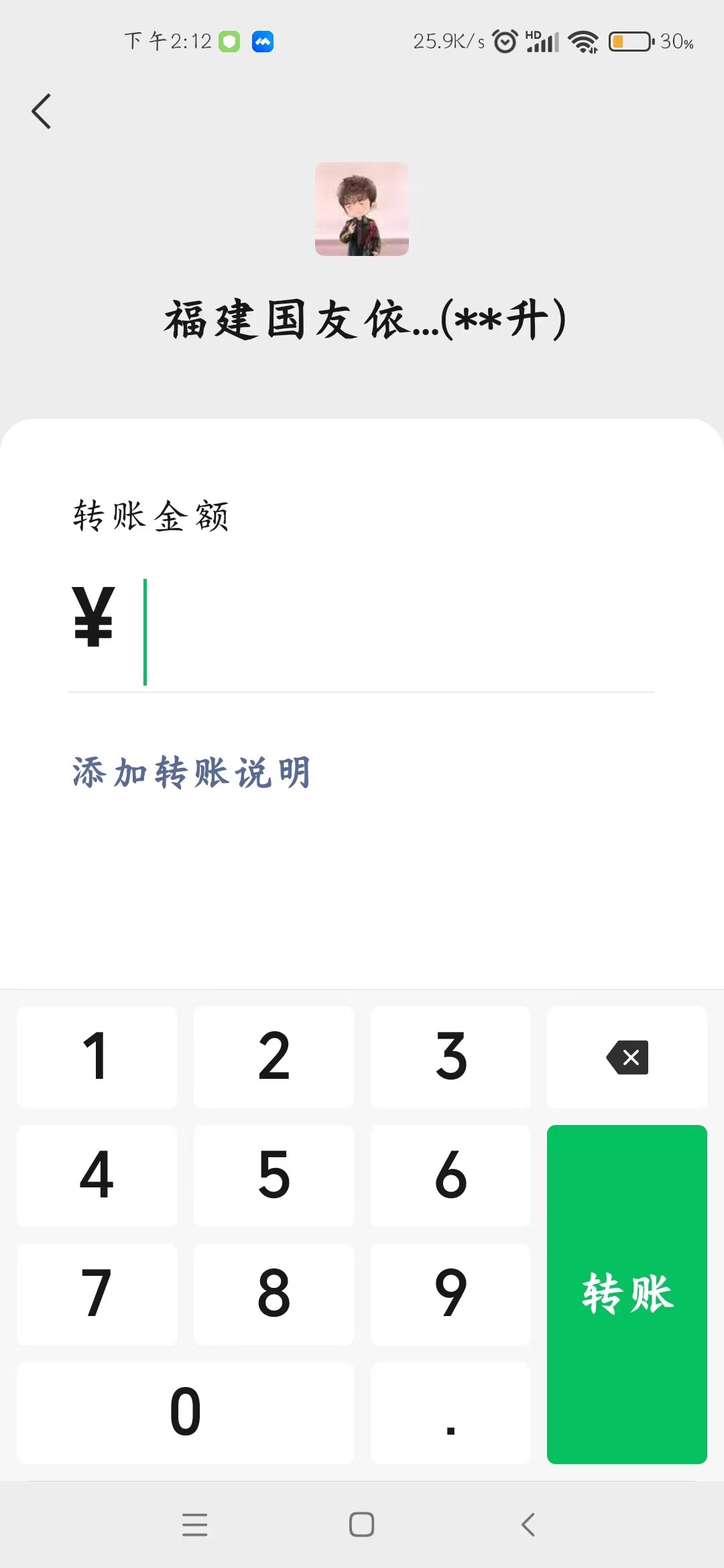Image resolution: width=724 pixels, height=1568 pixels.
Task: Input digit 9 from the keypad
Action: [x=450, y=1294]
